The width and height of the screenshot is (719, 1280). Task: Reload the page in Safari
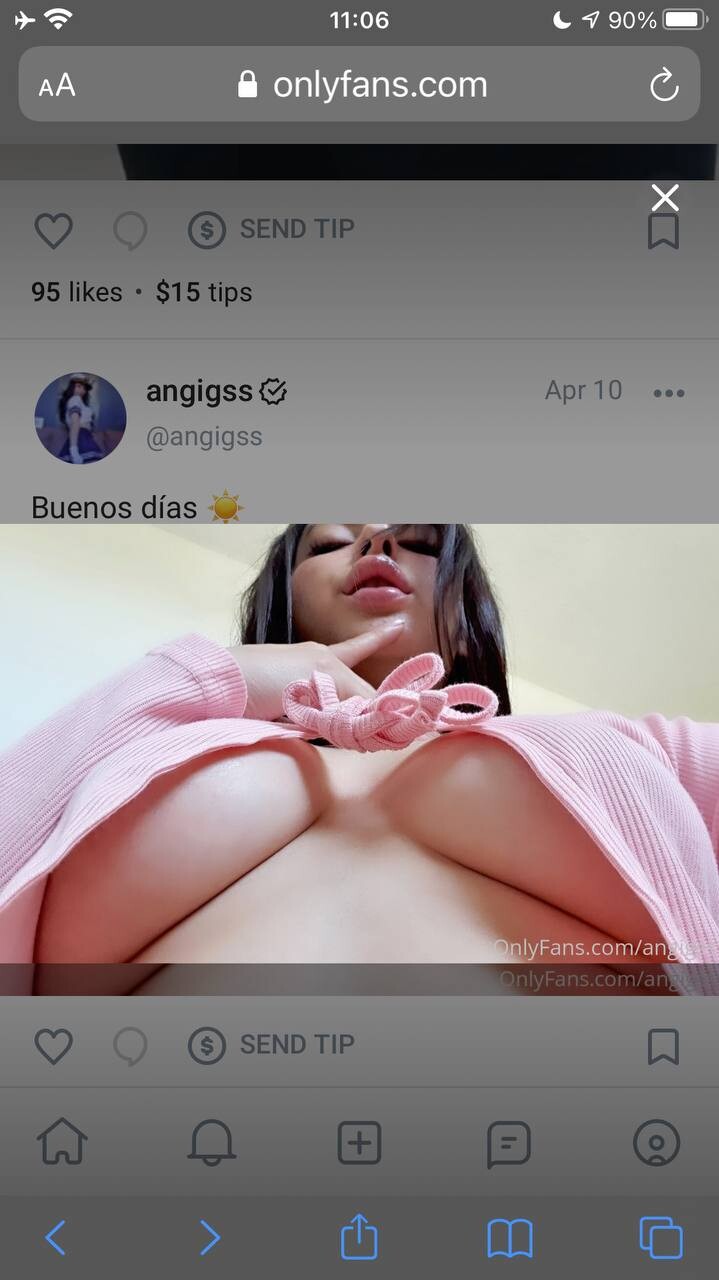coord(664,85)
